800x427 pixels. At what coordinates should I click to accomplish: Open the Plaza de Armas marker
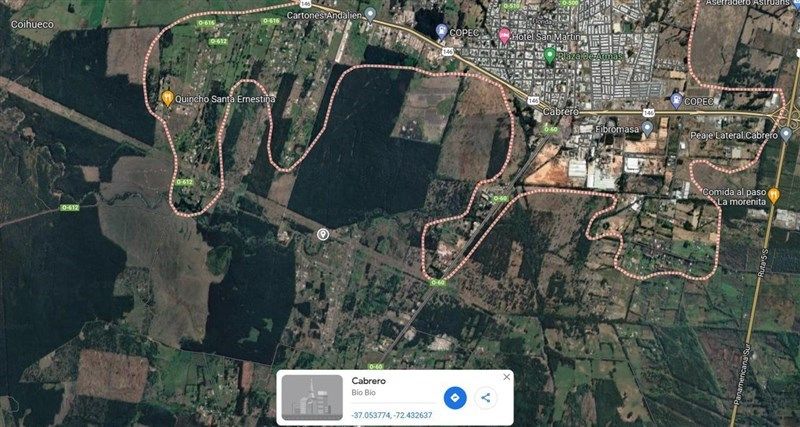coord(549,54)
